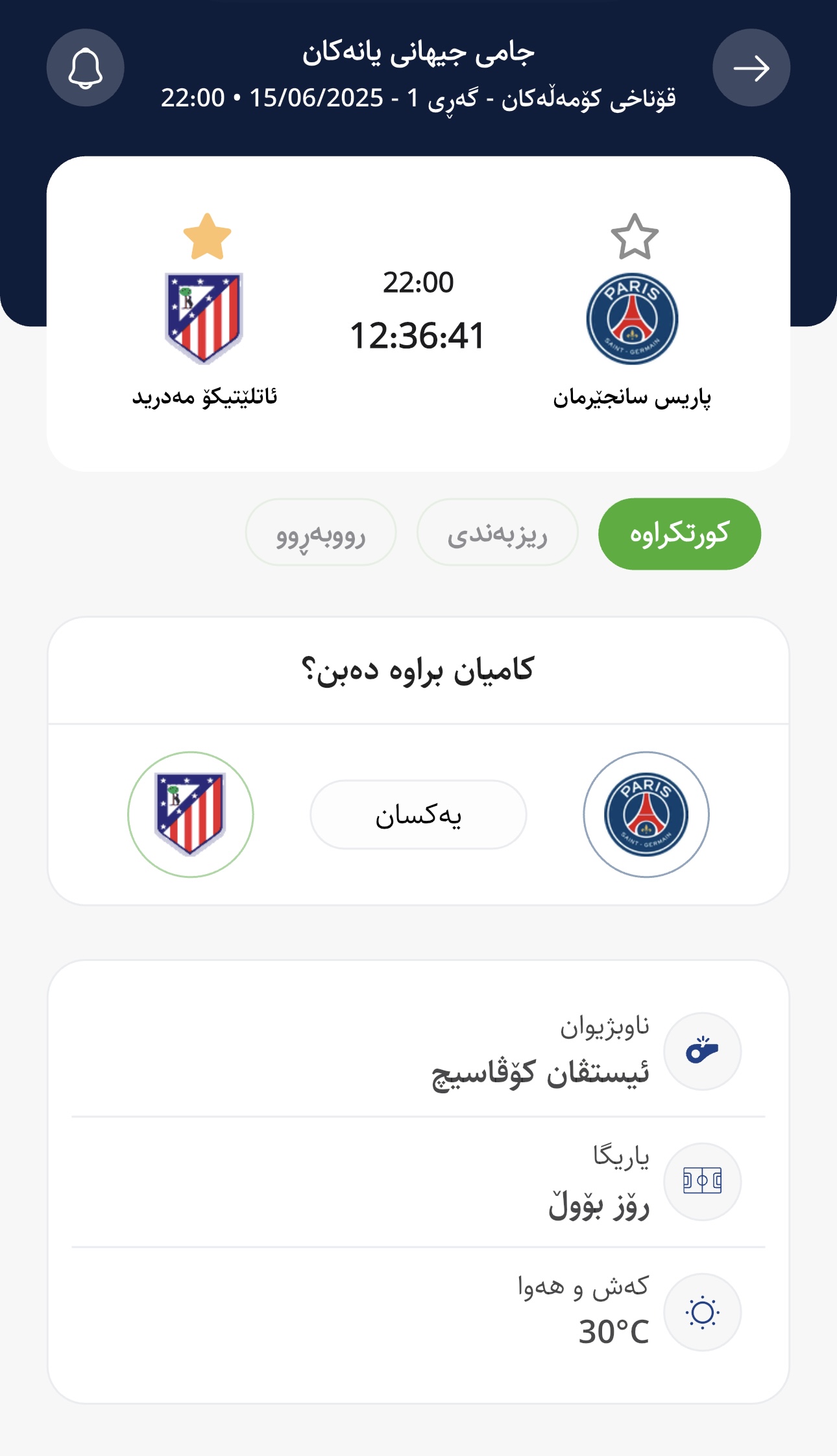
Task: Unfavorite Atlético Madrid via its filled star
Action: pos(207,237)
